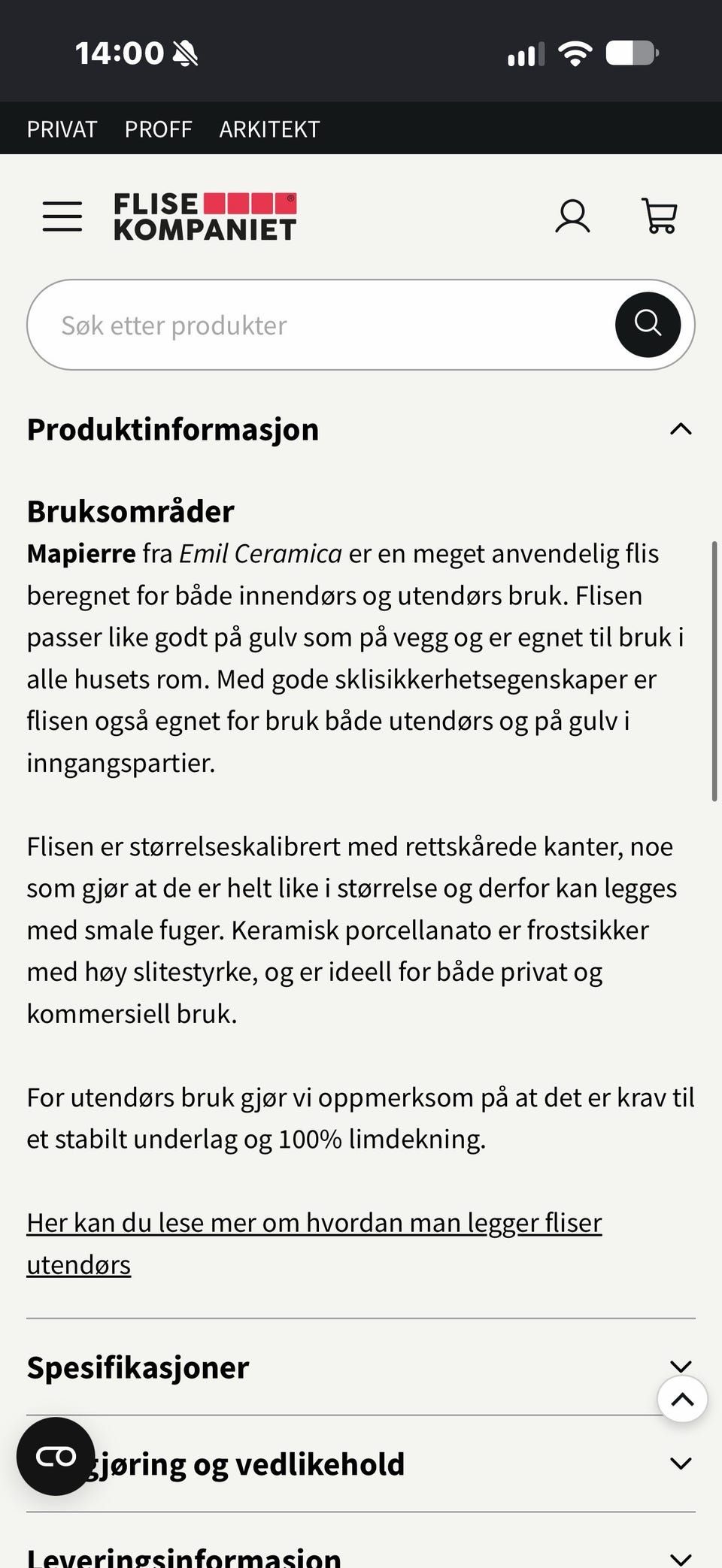Open the floating chat widget button

(x=56, y=1457)
